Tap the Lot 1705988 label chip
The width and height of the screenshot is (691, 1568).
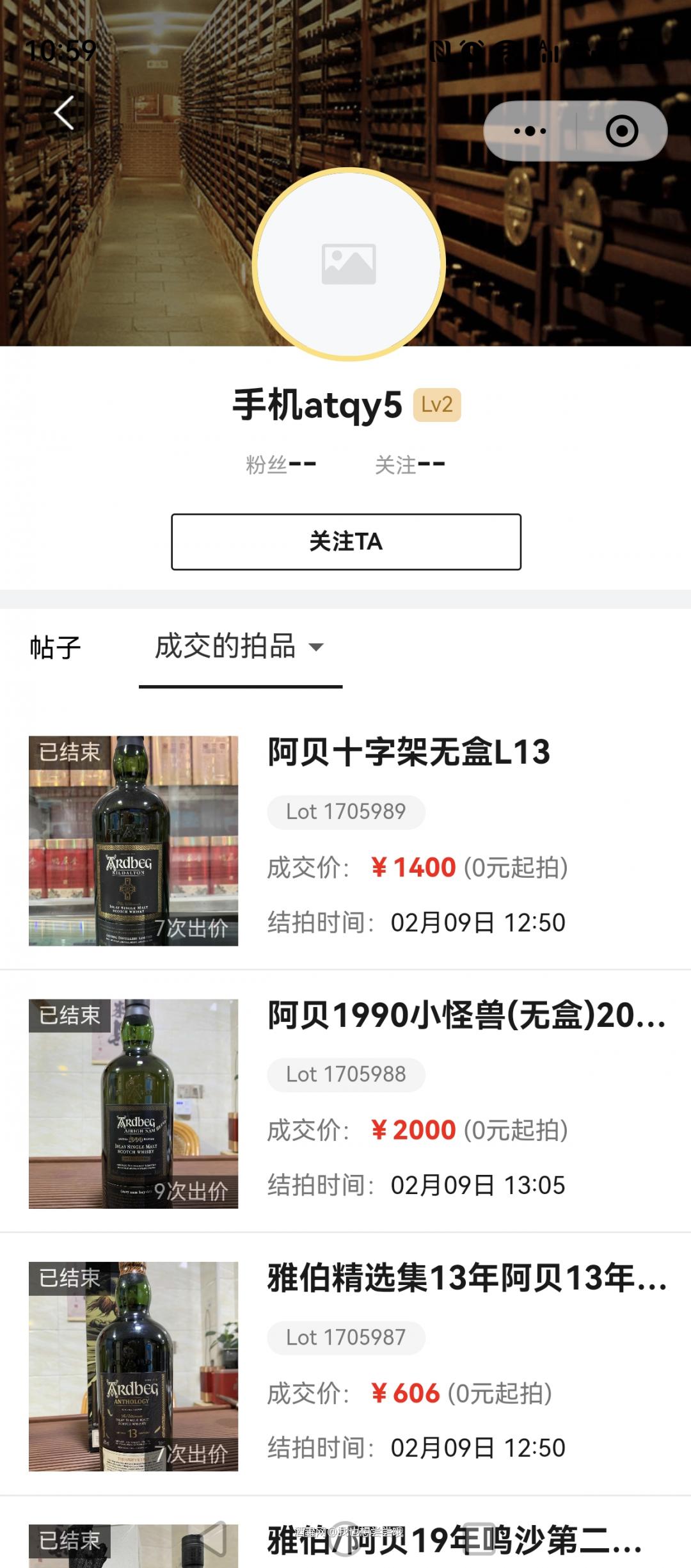click(345, 1074)
